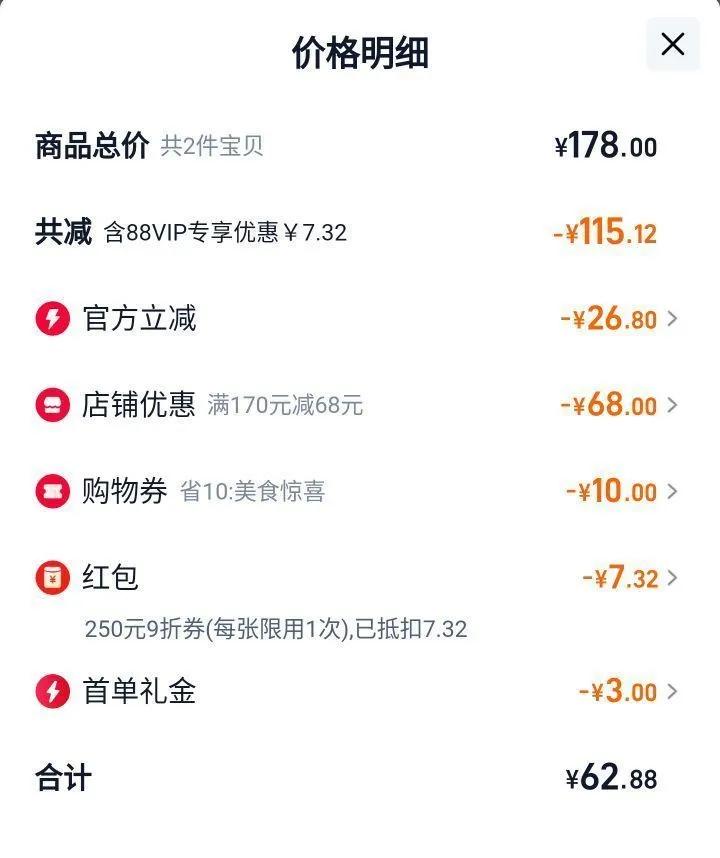The image size is (720, 858).
Task: Expand the 红包 deduction details
Action: pyautogui.click(x=671, y=577)
